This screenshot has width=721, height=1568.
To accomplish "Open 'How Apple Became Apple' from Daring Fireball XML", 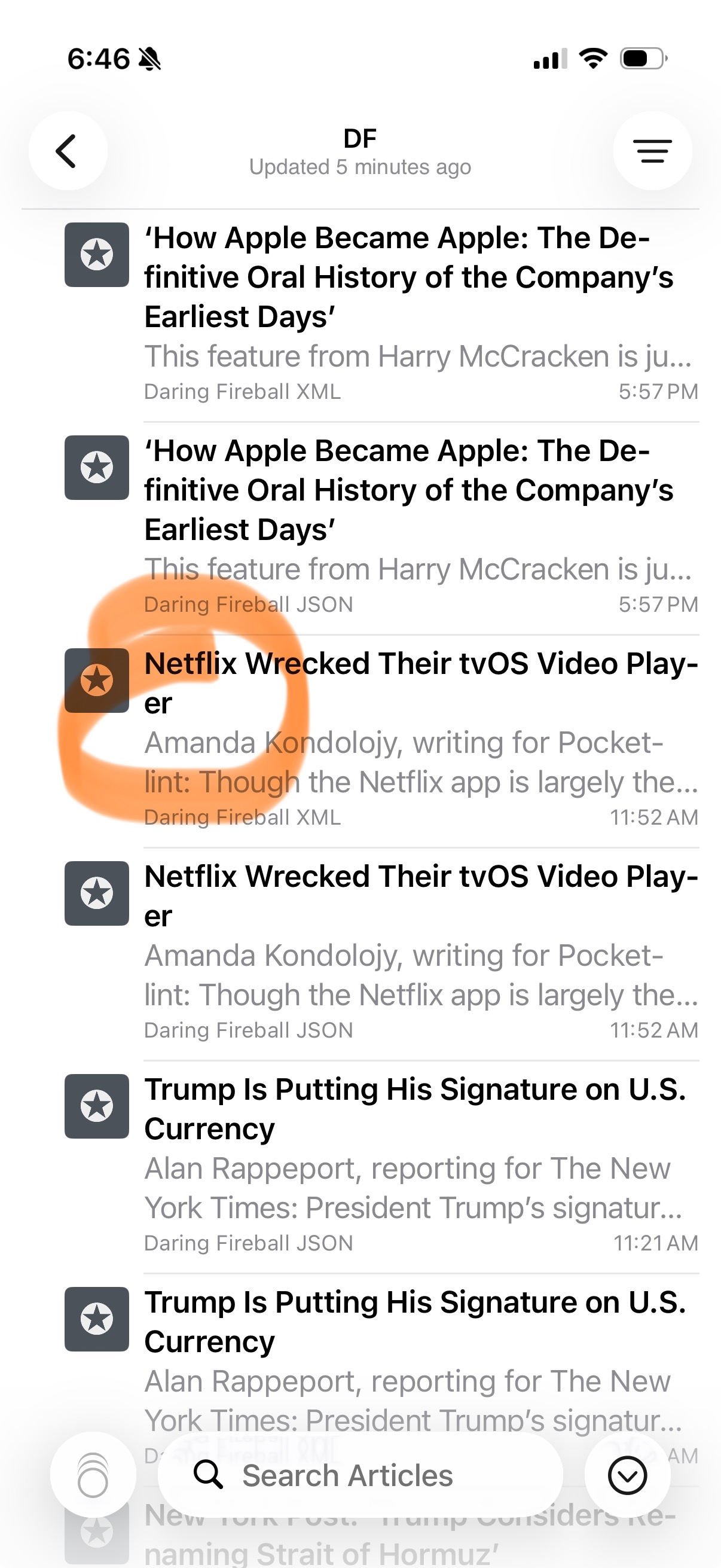I will (x=408, y=310).
